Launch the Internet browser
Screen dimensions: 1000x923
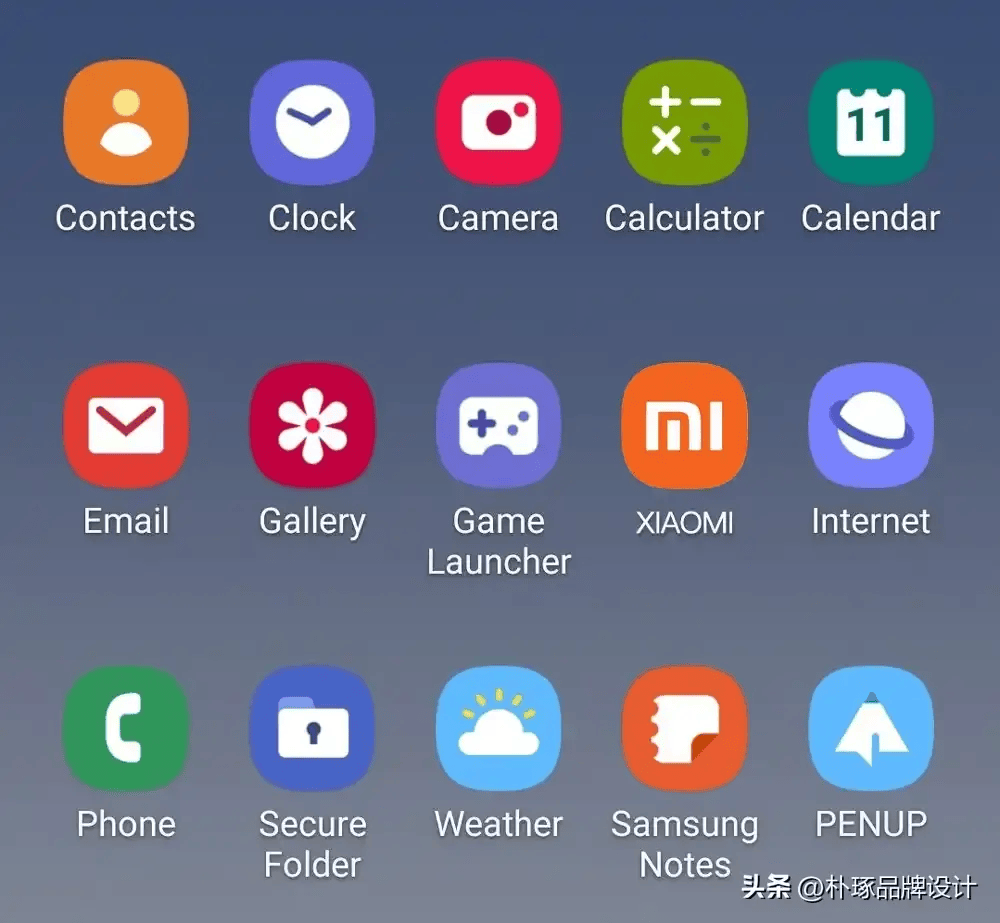pyautogui.click(x=871, y=426)
